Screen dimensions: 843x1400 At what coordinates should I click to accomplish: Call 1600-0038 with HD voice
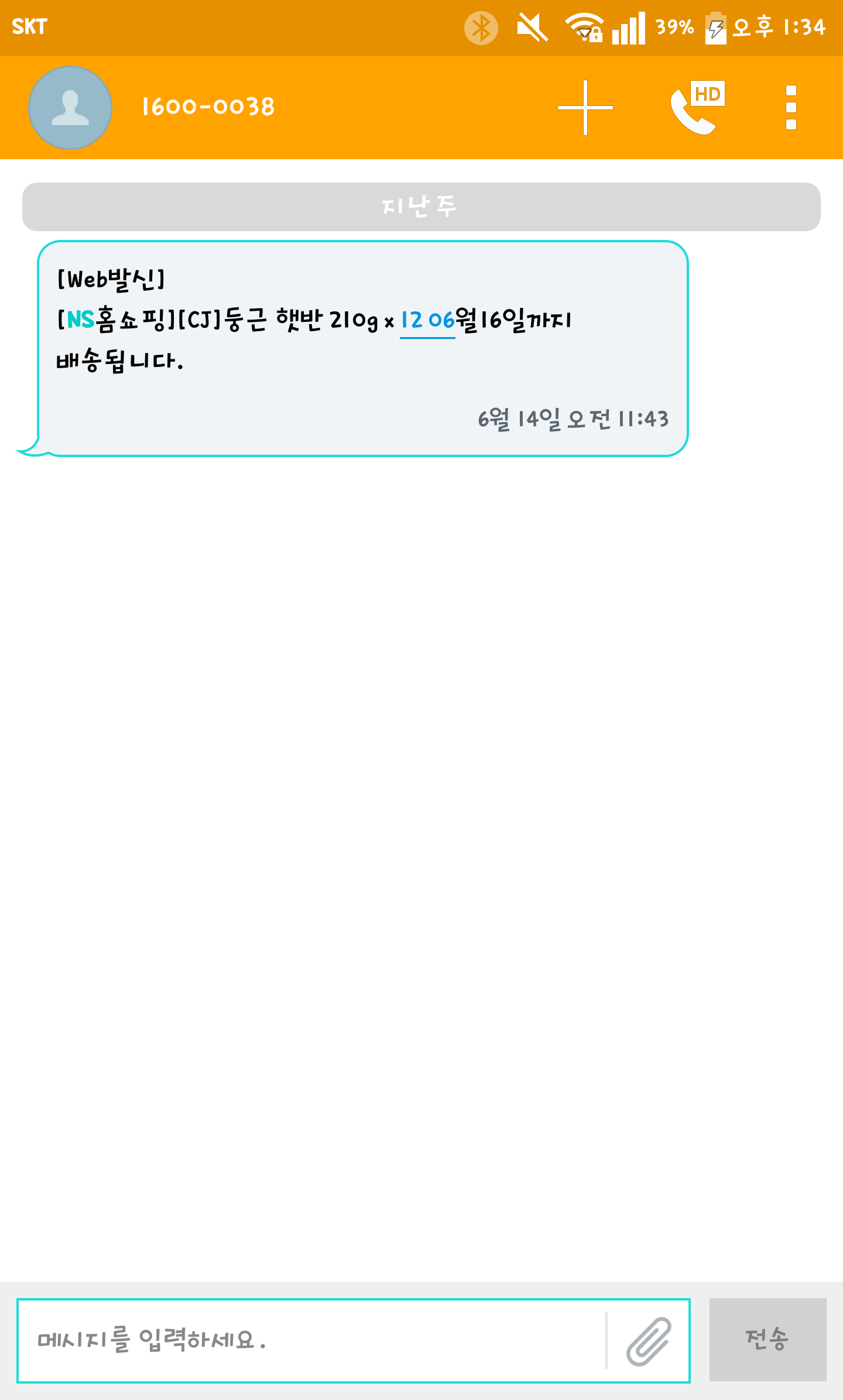(x=697, y=108)
